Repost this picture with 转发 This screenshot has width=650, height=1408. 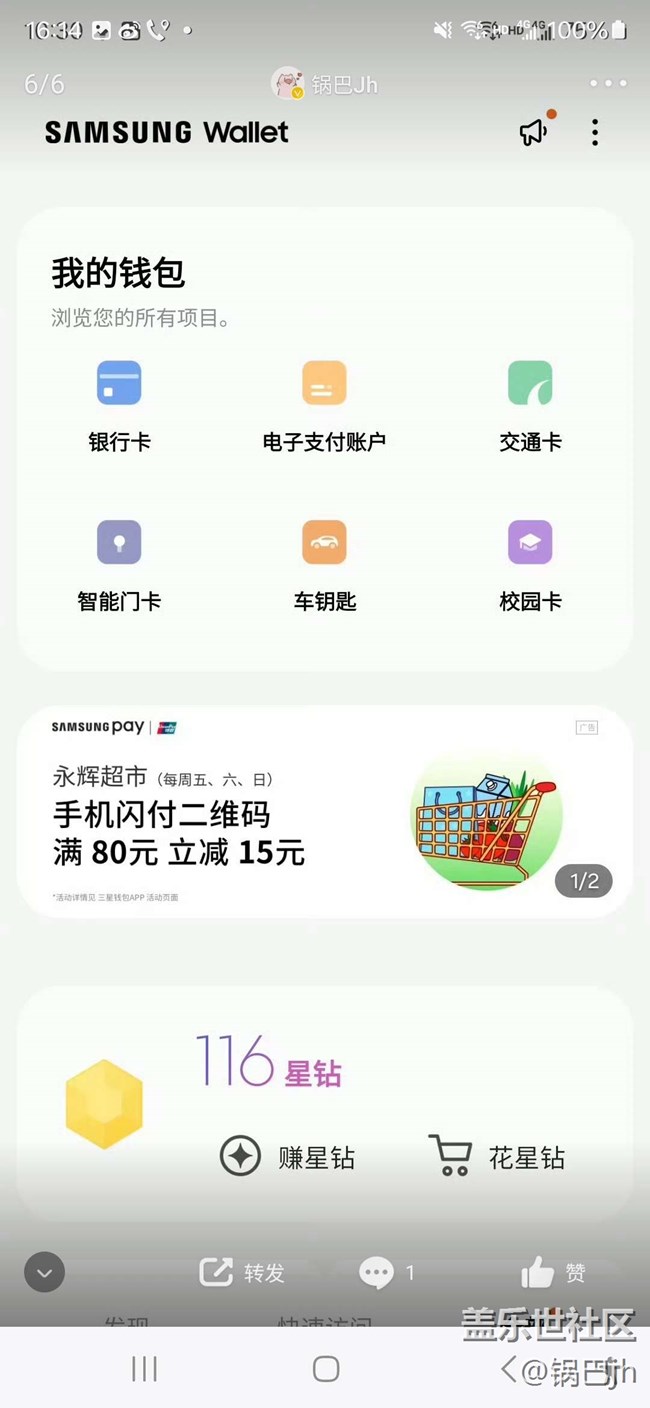pyautogui.click(x=243, y=1273)
